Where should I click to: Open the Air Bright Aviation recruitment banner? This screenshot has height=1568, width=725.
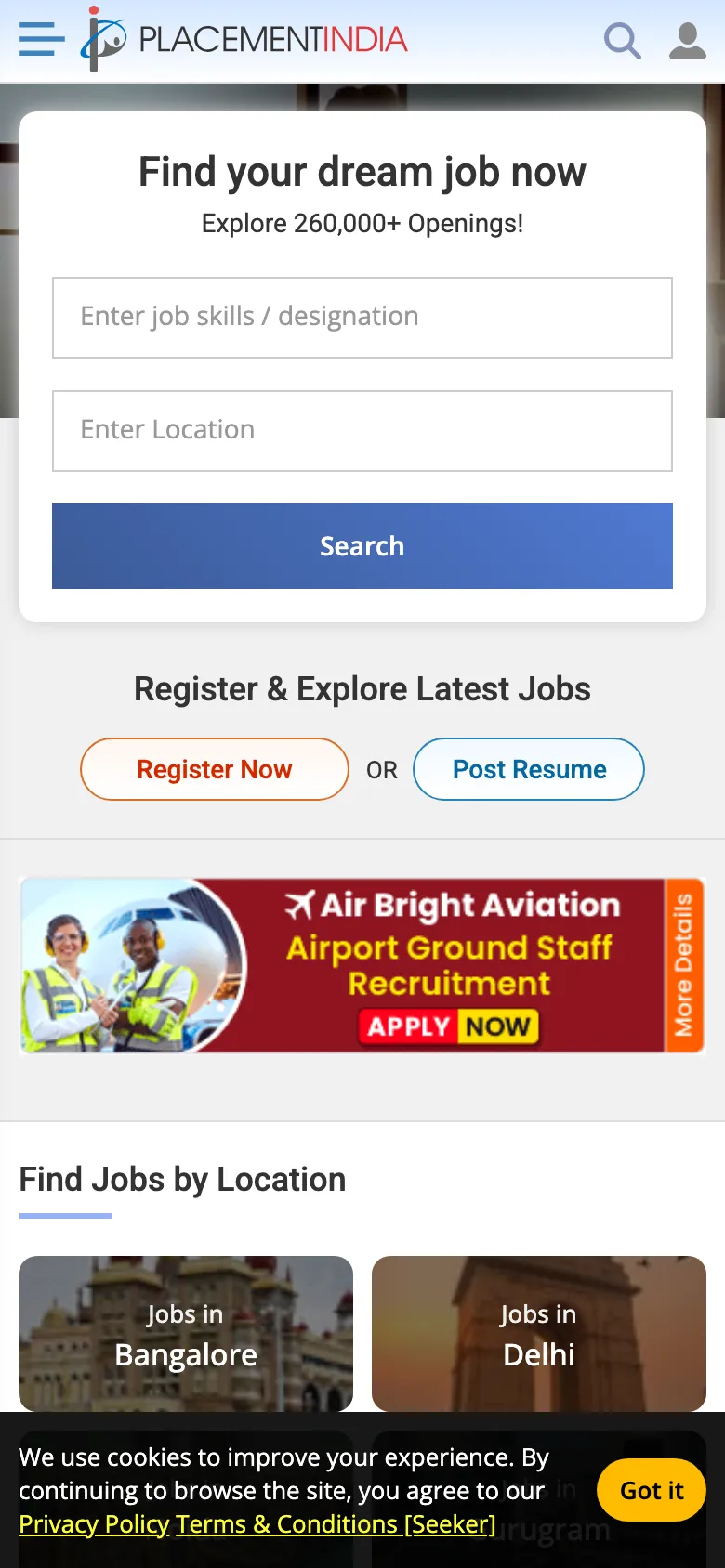tap(362, 966)
